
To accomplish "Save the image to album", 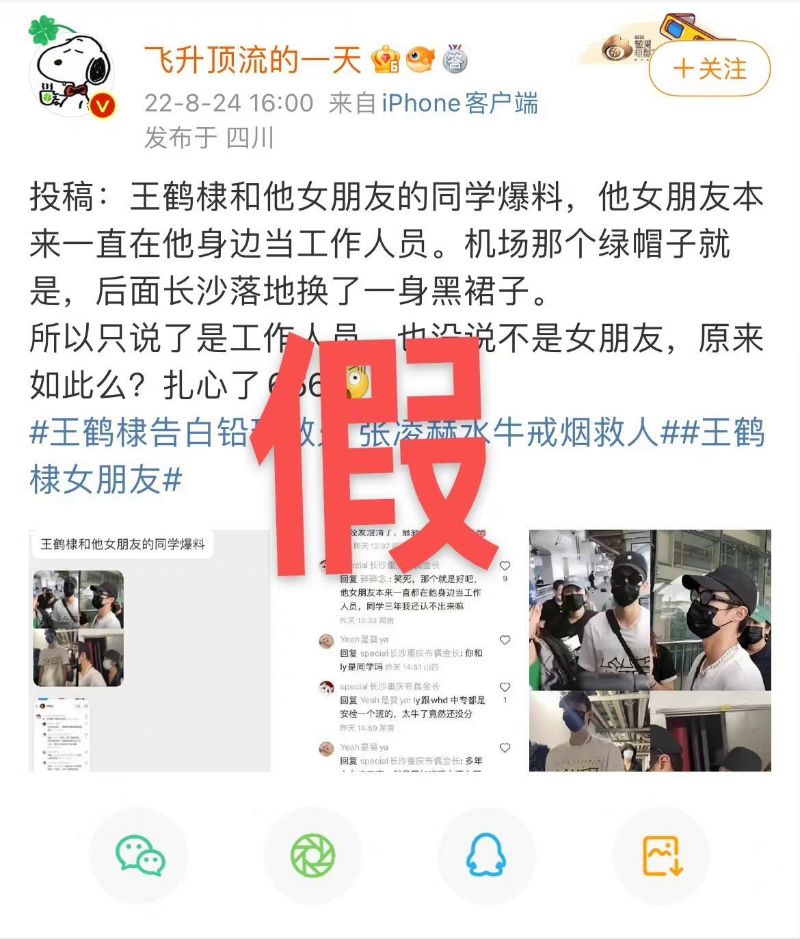I will 661,856.
